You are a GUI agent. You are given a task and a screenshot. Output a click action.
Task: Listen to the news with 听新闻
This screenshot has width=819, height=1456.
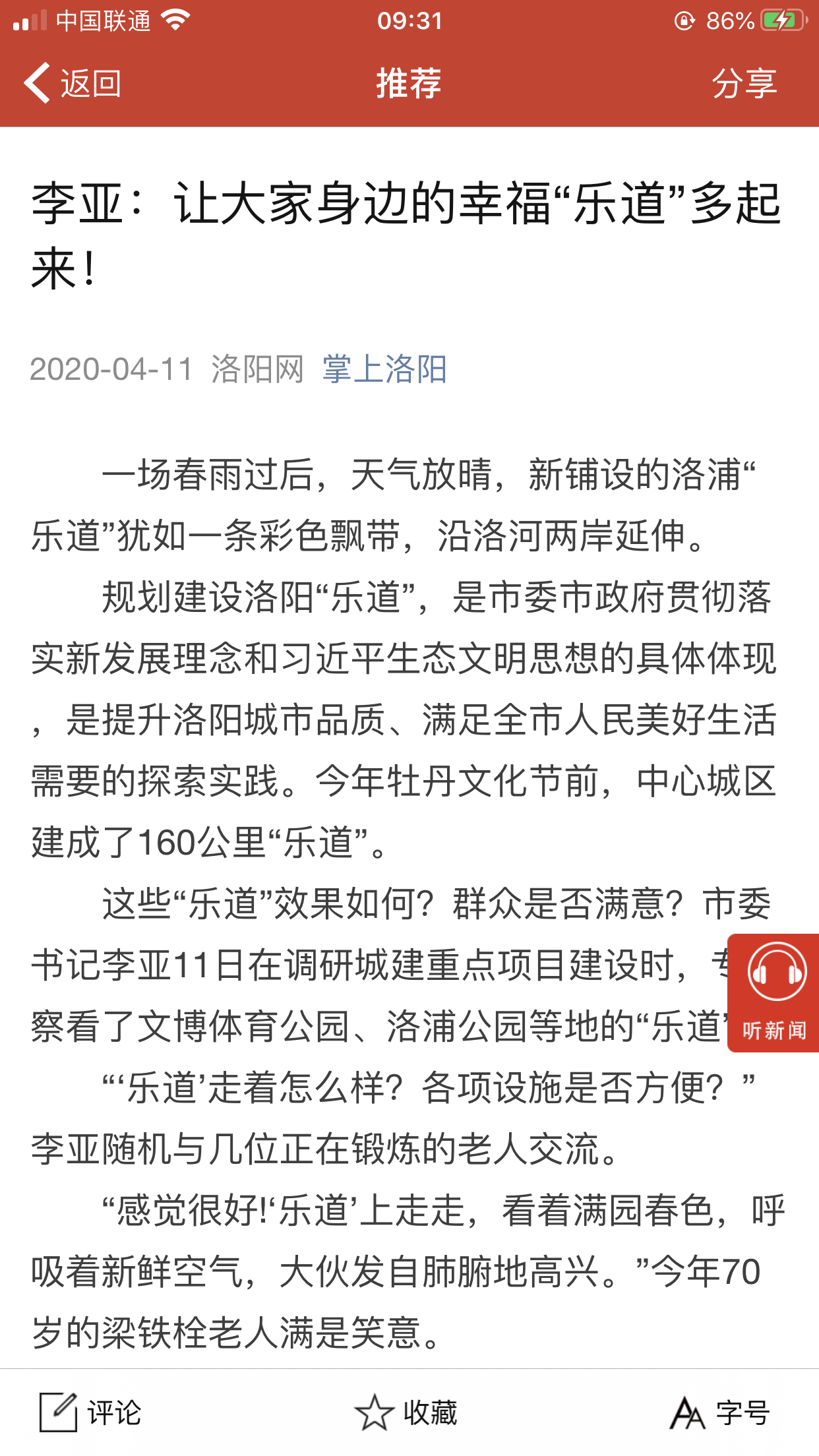(x=773, y=992)
